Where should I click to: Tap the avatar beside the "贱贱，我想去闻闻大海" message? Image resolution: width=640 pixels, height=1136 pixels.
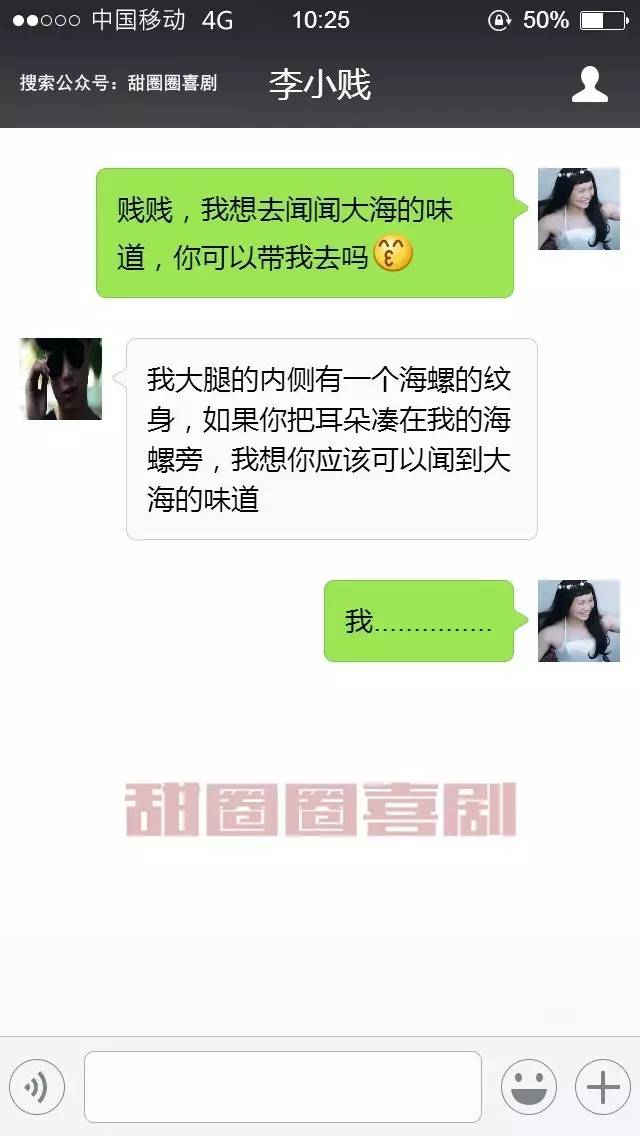coord(579,209)
